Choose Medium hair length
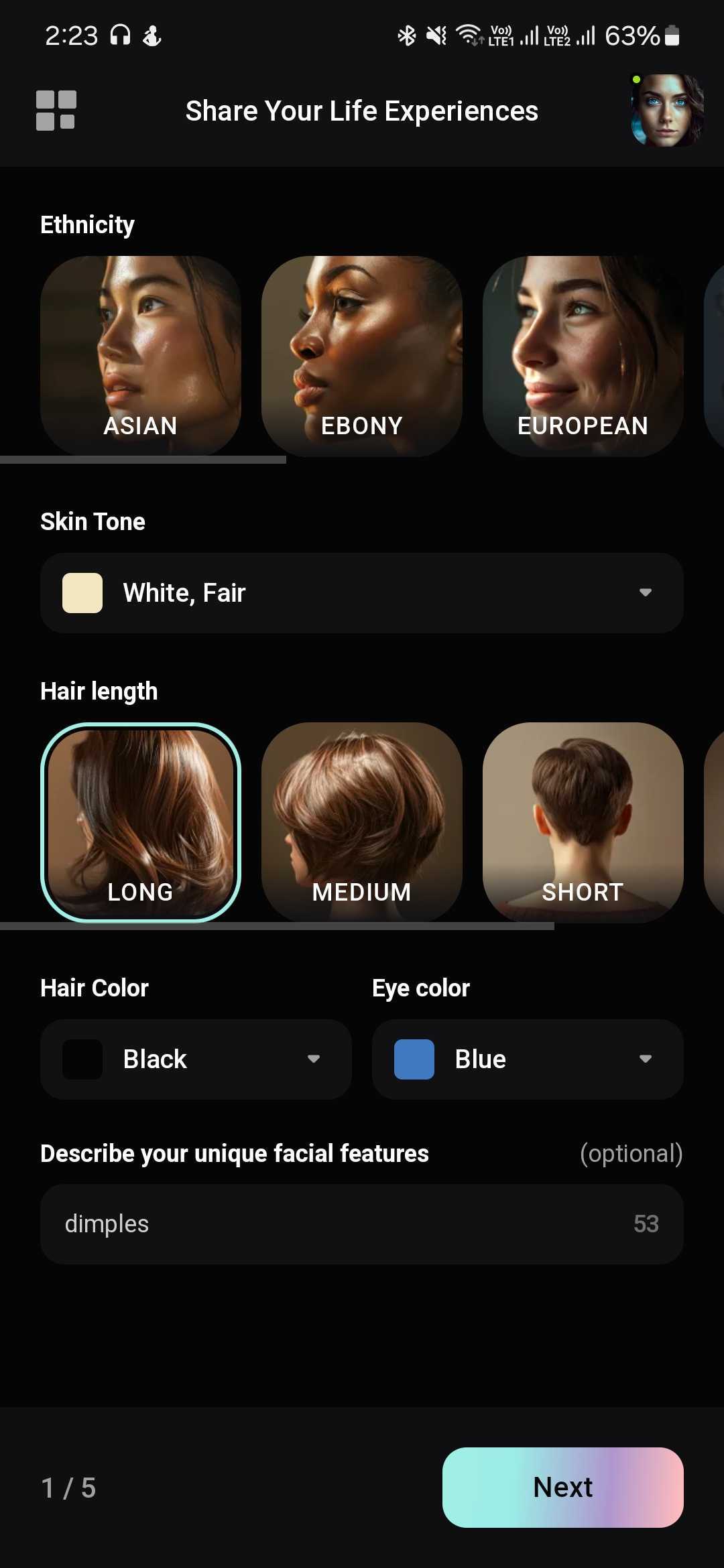724x1568 pixels. point(362,822)
